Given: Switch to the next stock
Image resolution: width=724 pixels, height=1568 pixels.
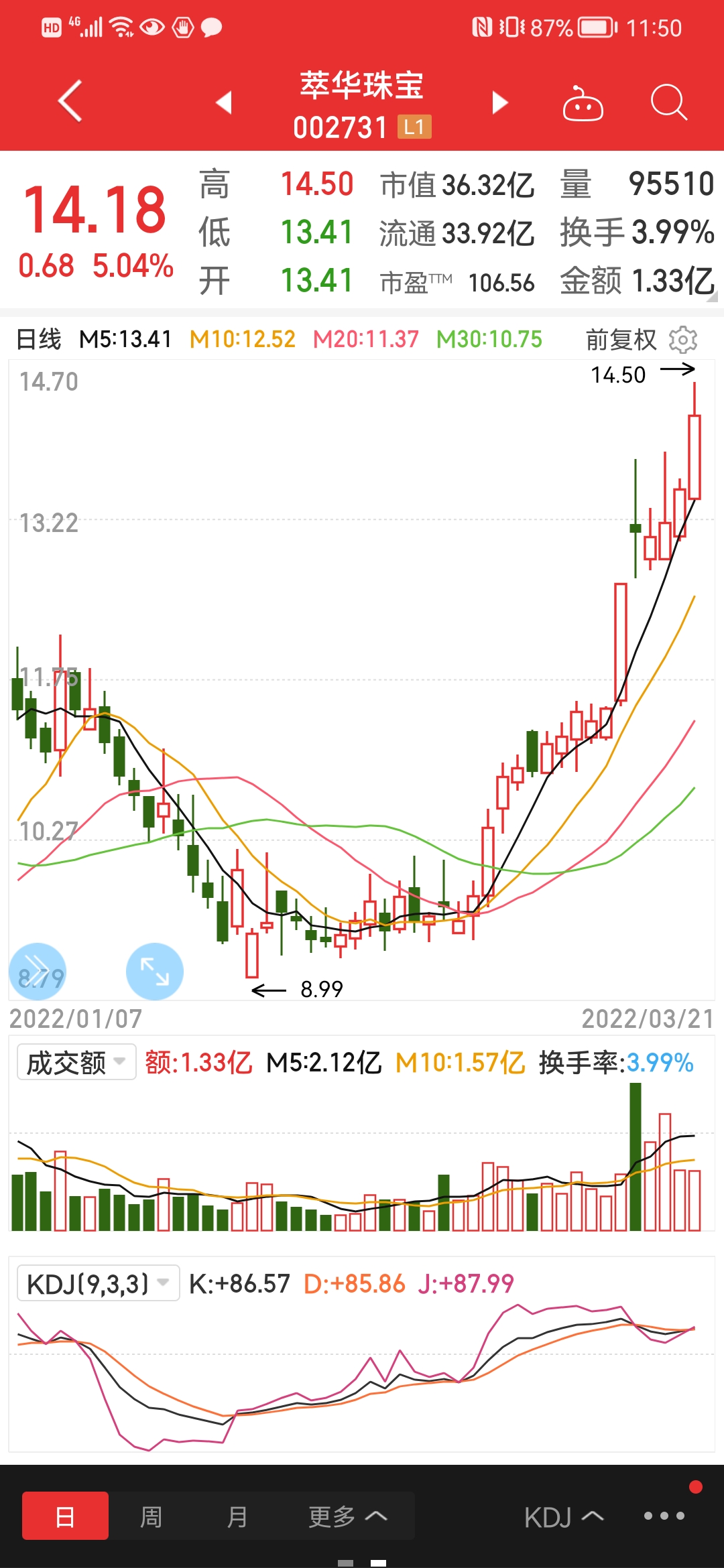Looking at the screenshot, I should 500,103.
